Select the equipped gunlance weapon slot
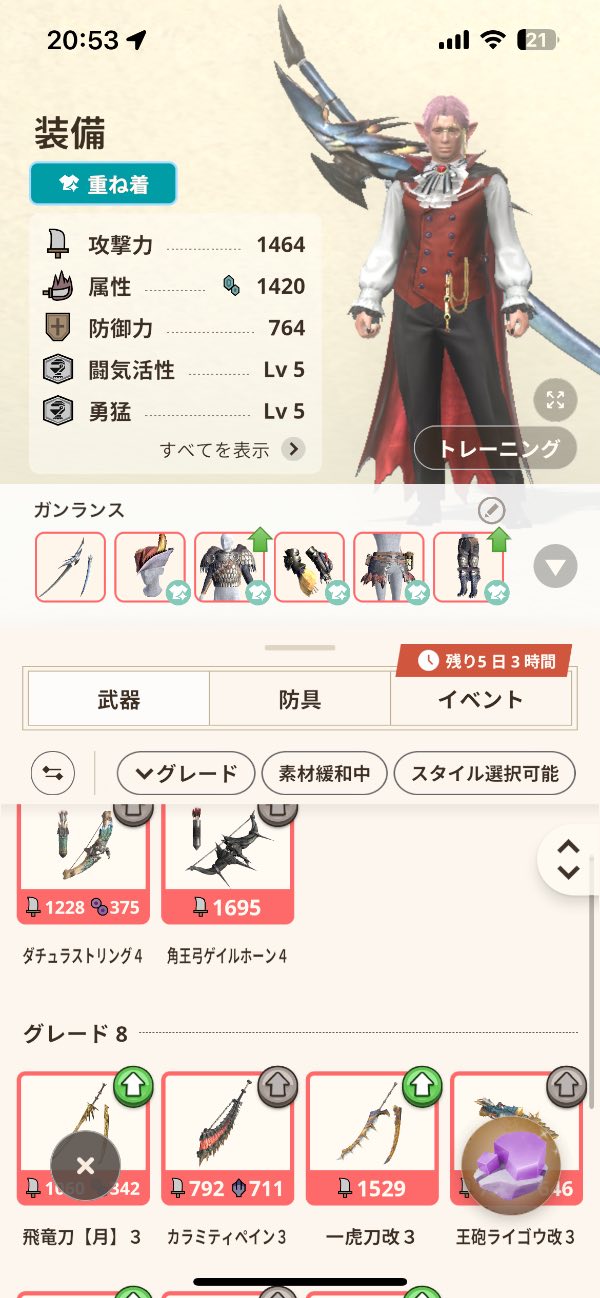The image size is (600, 1298). [x=70, y=567]
